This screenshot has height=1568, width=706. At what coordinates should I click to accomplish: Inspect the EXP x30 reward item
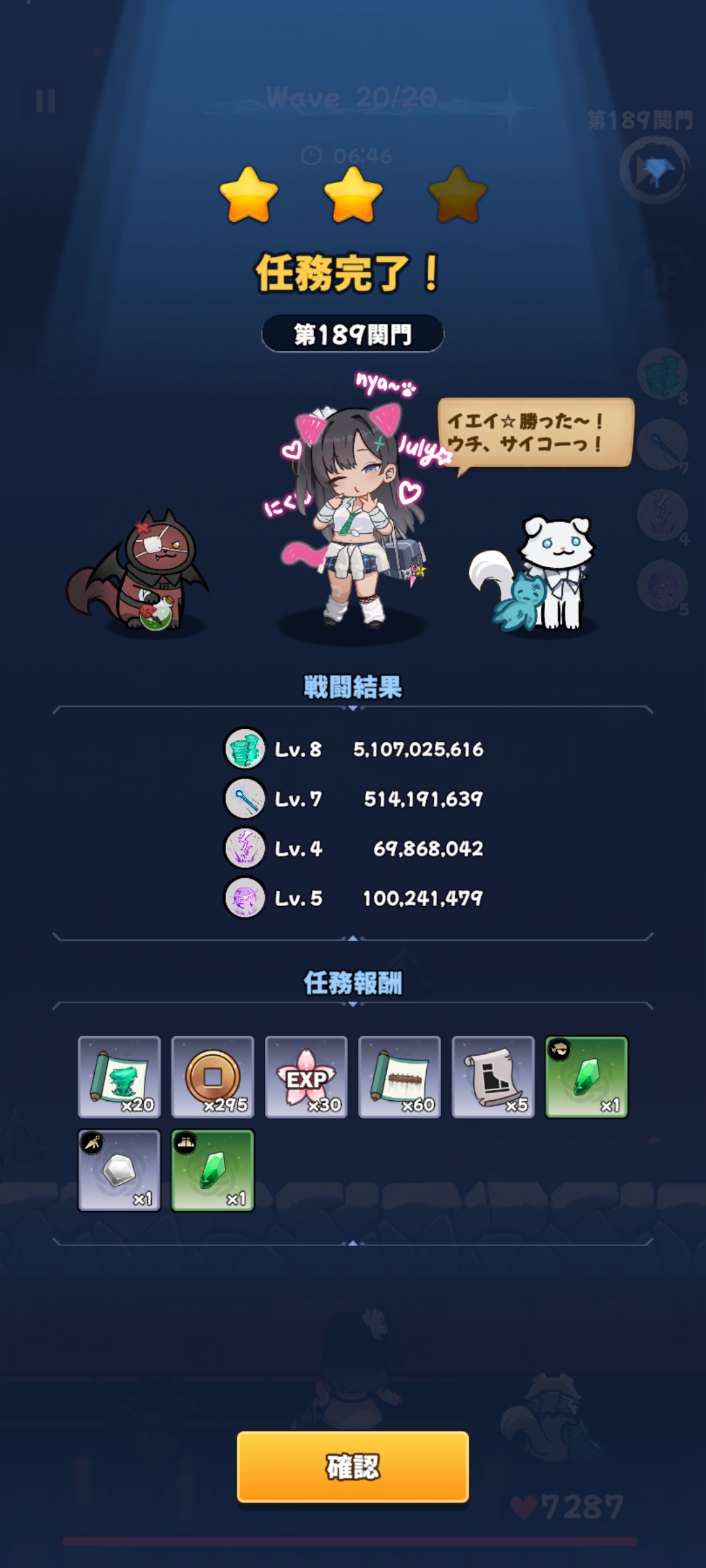306,1077
